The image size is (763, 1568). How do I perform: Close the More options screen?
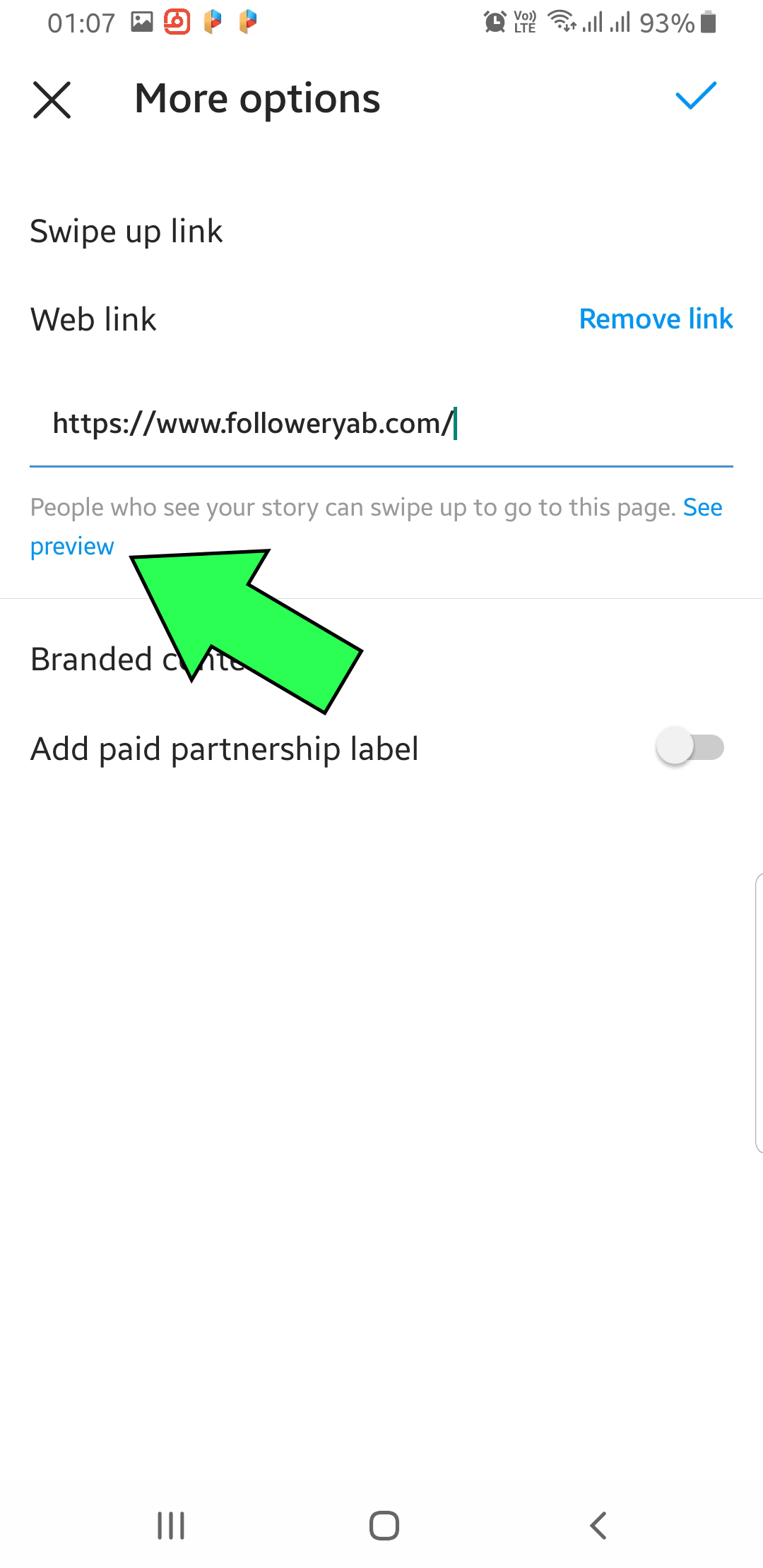click(52, 99)
